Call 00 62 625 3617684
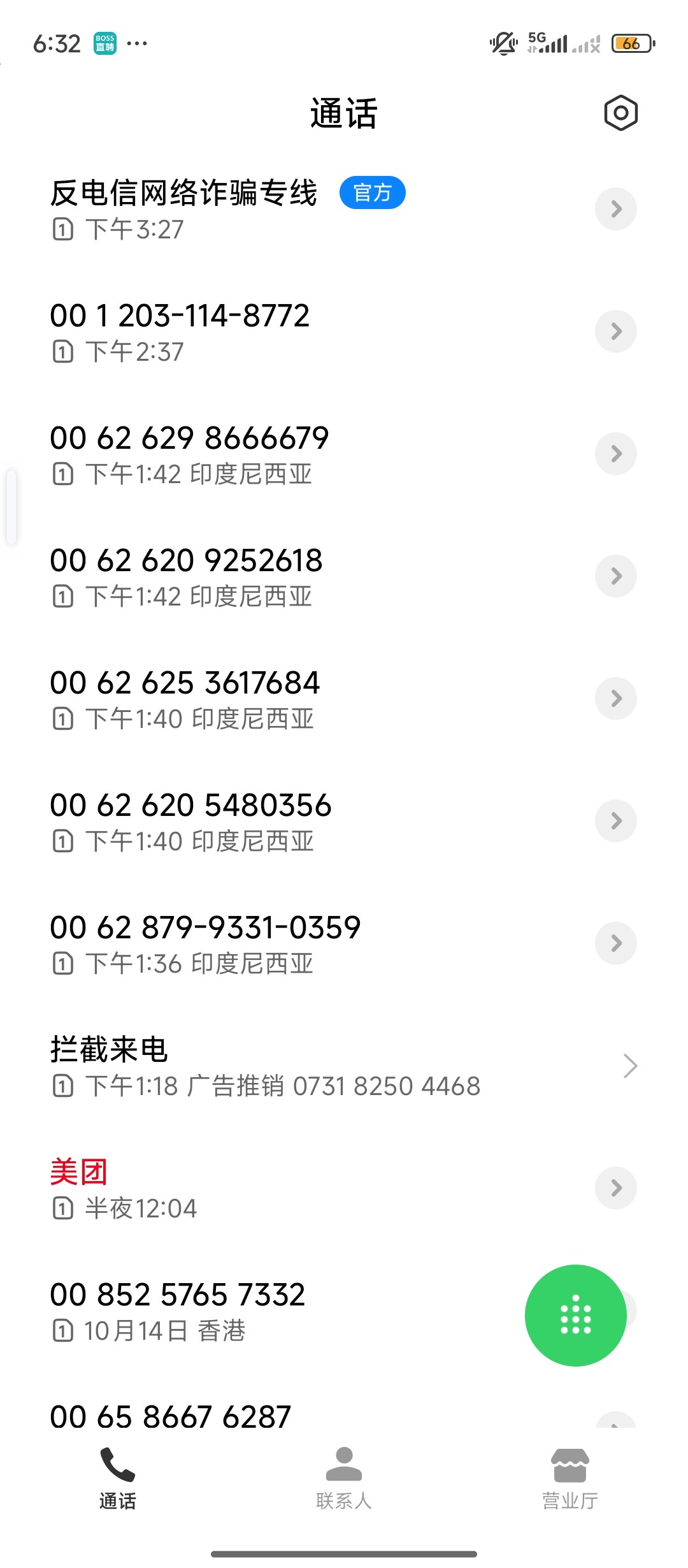Viewport: 688px width, 1568px height. pos(255,699)
